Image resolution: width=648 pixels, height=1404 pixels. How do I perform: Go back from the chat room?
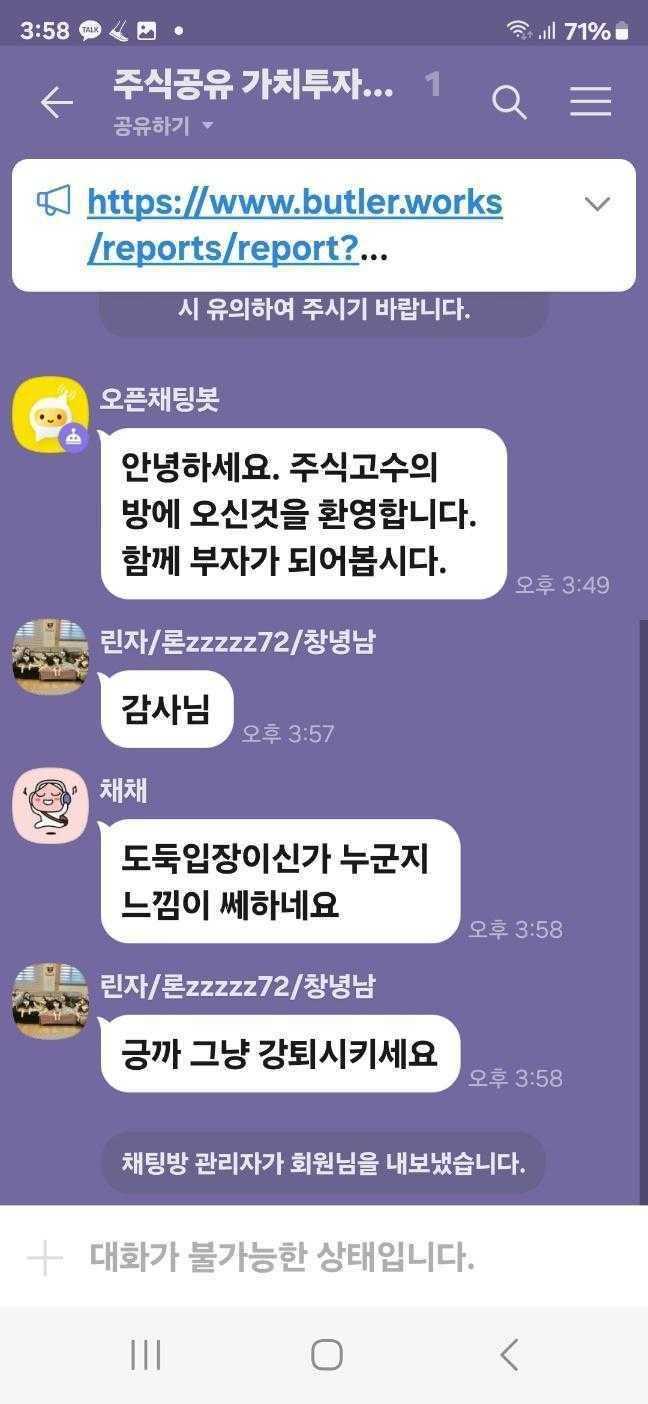(x=56, y=102)
